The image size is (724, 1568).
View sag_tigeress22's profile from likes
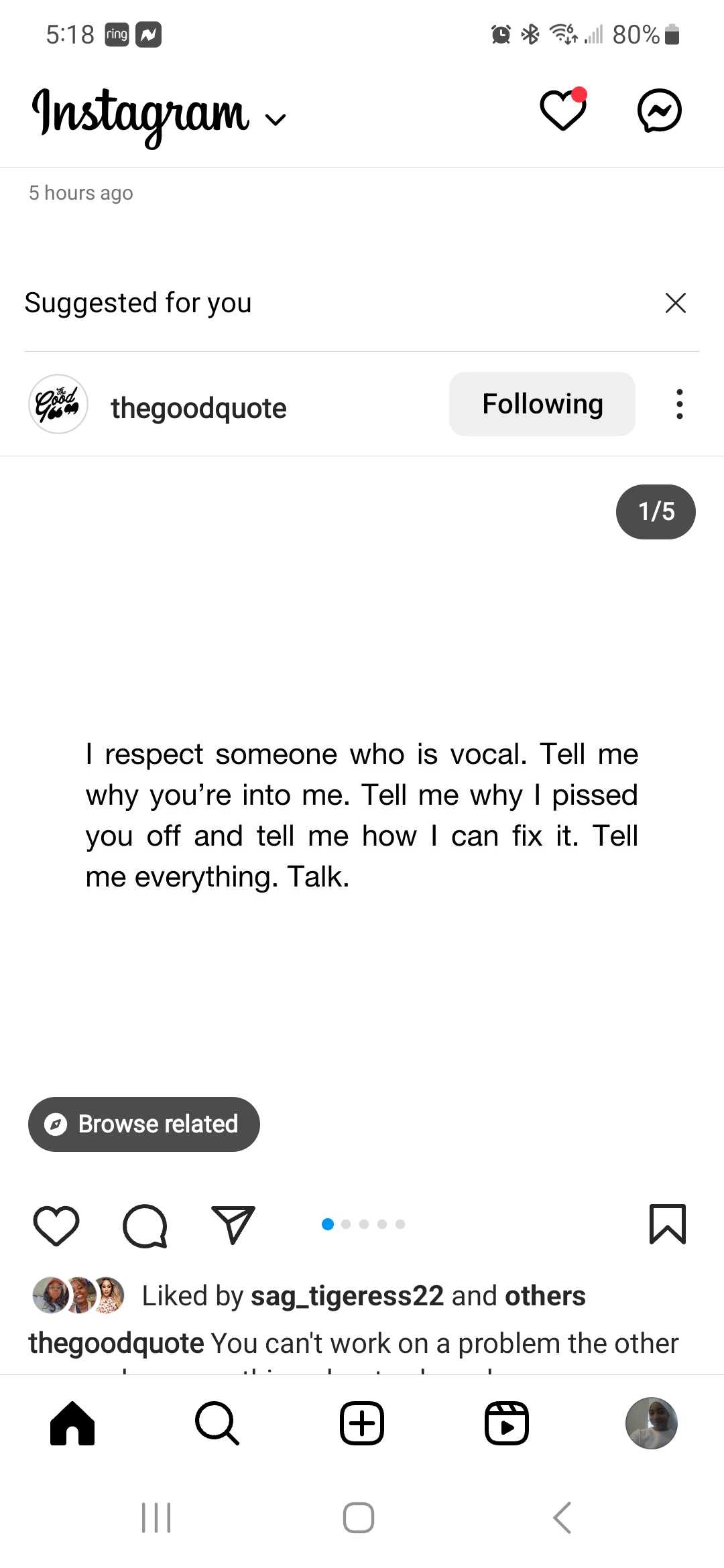click(347, 1296)
